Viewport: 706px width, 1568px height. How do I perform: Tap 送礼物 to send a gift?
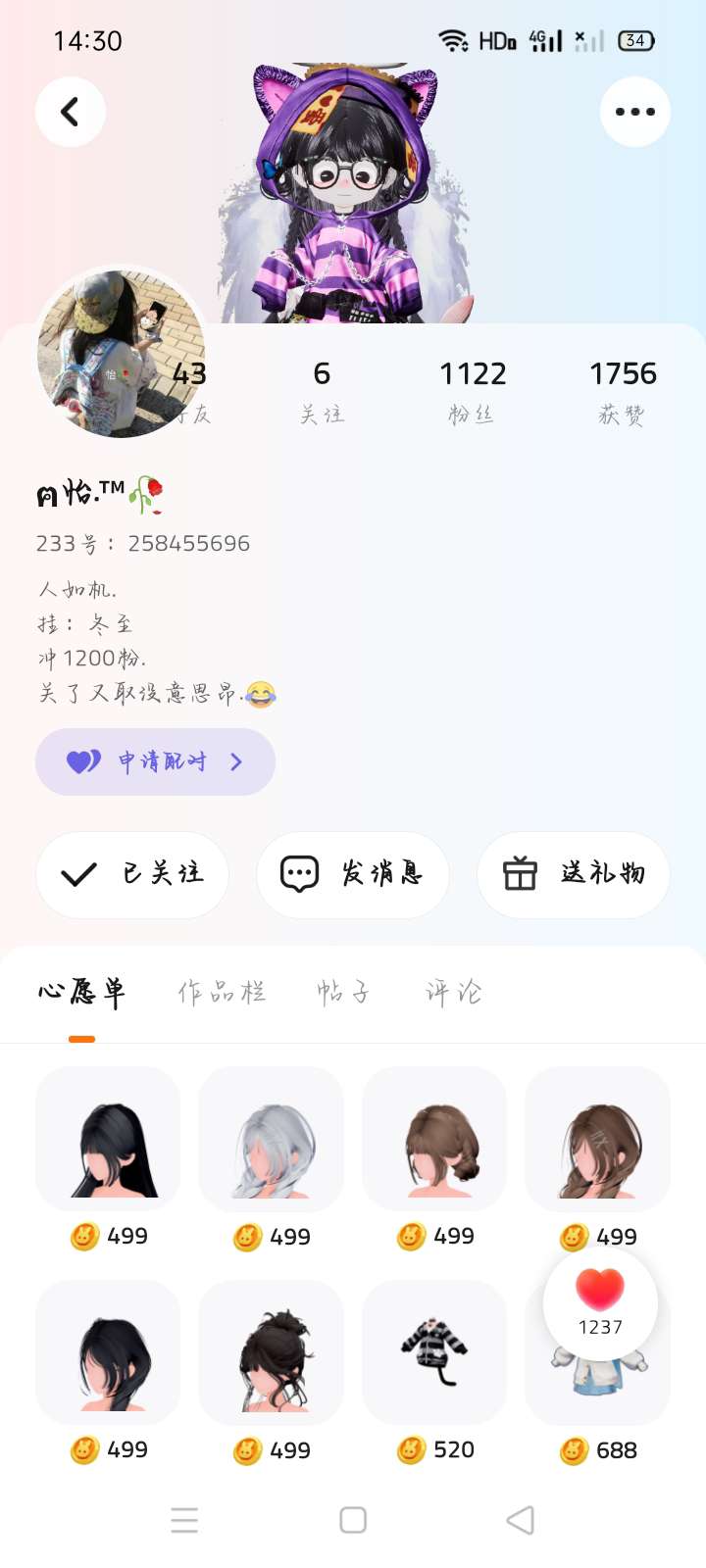point(574,874)
